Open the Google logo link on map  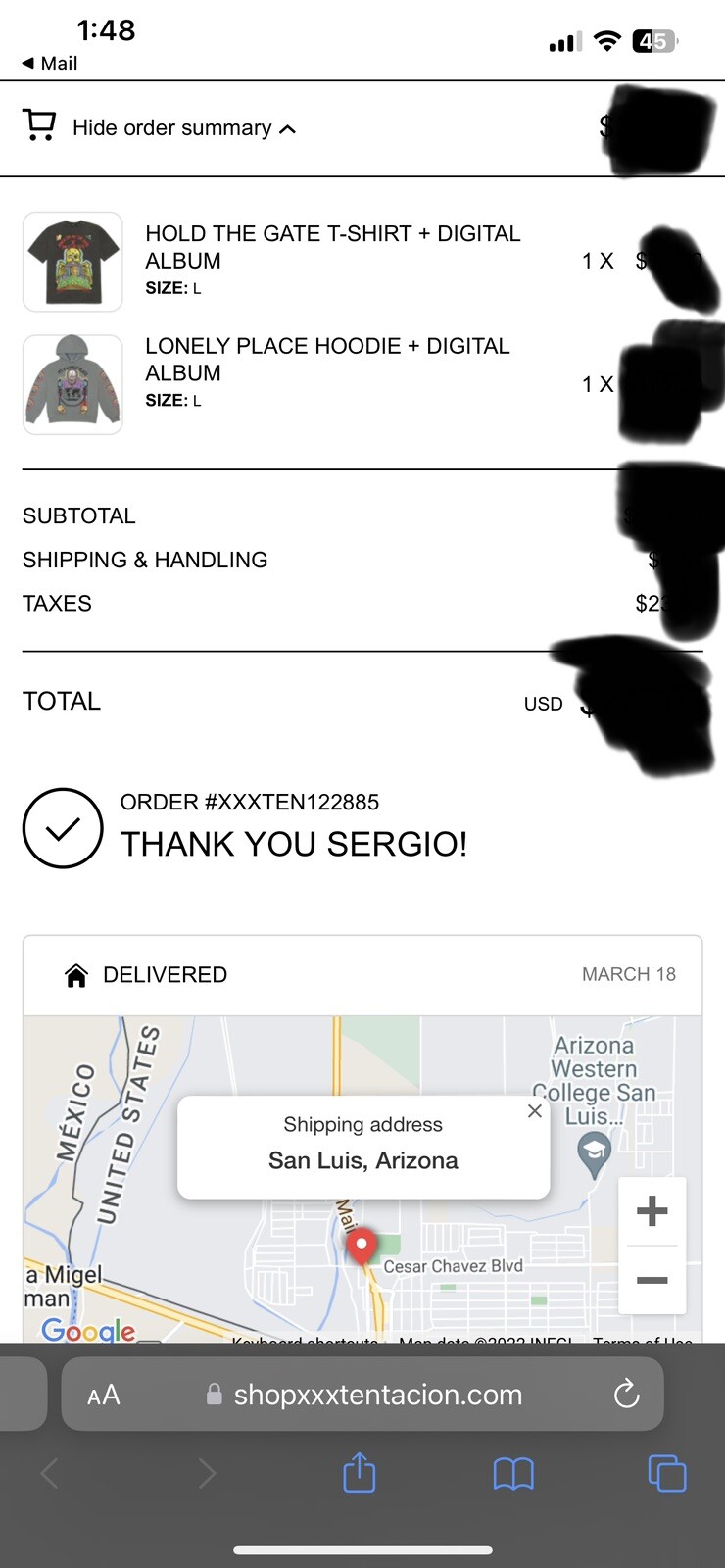88,1329
